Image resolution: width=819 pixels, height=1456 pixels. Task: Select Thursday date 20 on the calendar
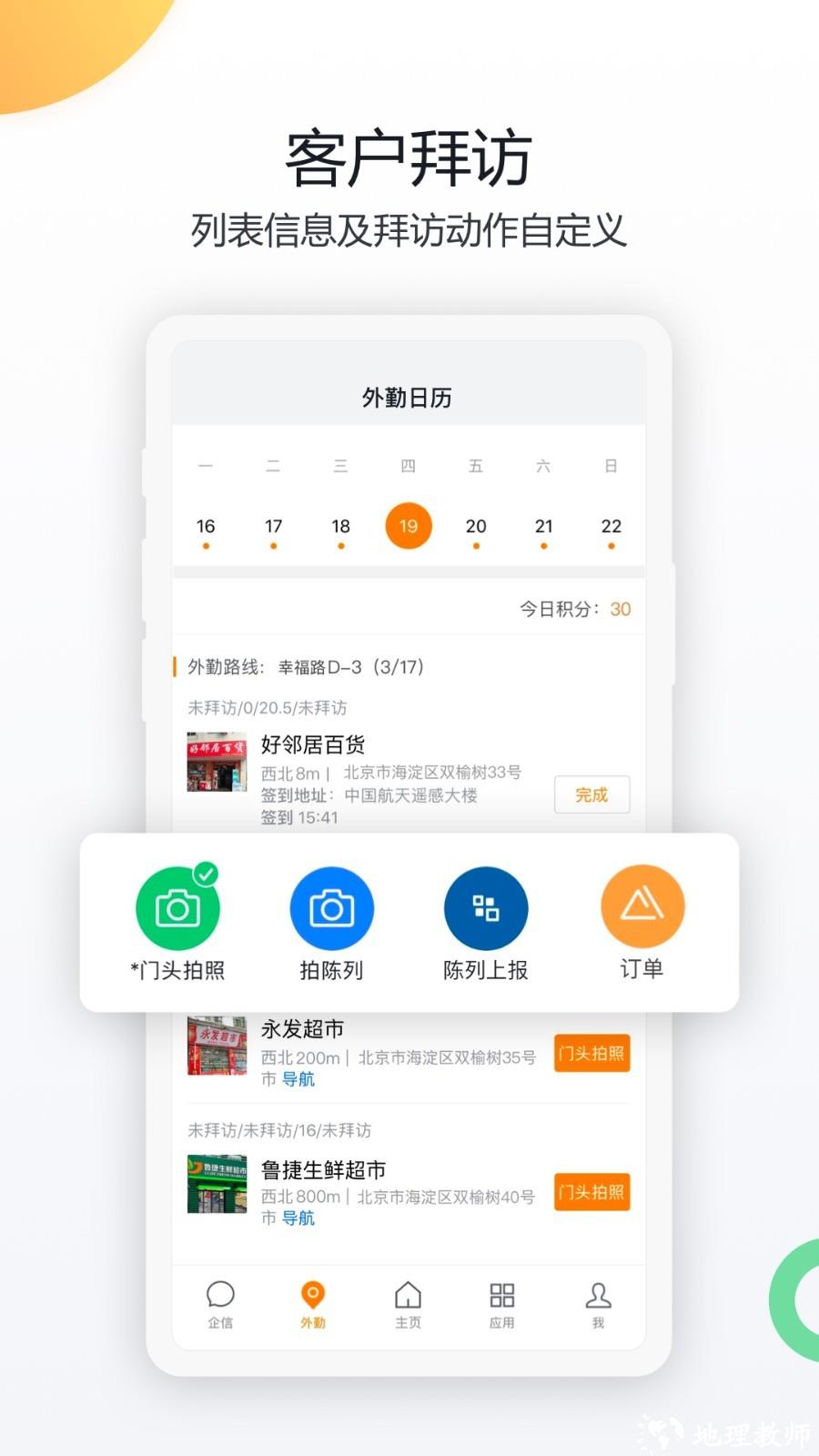pyautogui.click(x=475, y=525)
